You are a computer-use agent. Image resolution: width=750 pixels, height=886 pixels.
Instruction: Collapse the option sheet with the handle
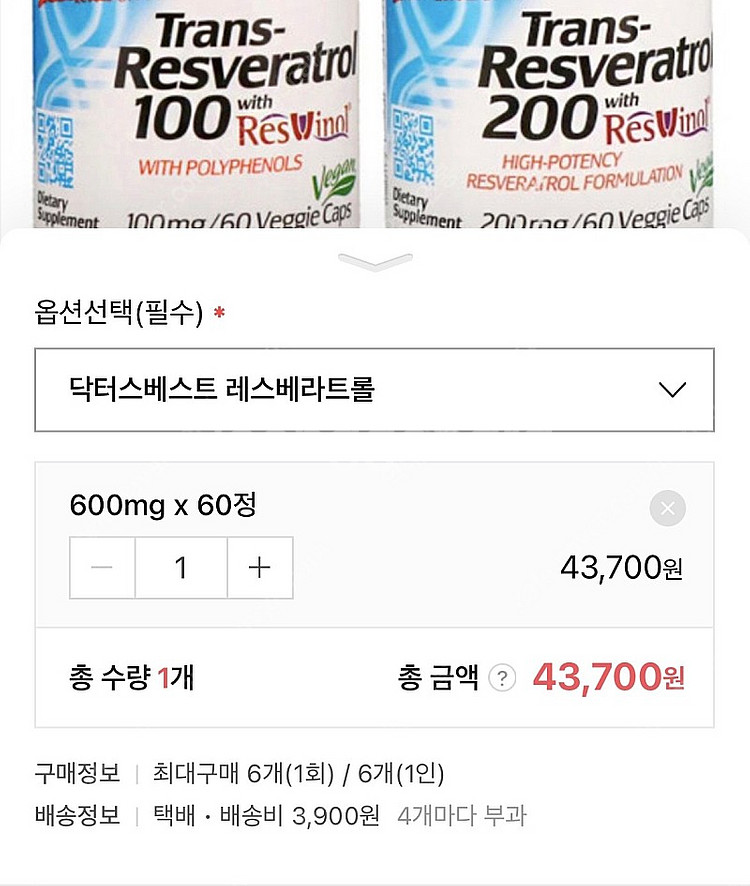[x=375, y=262]
